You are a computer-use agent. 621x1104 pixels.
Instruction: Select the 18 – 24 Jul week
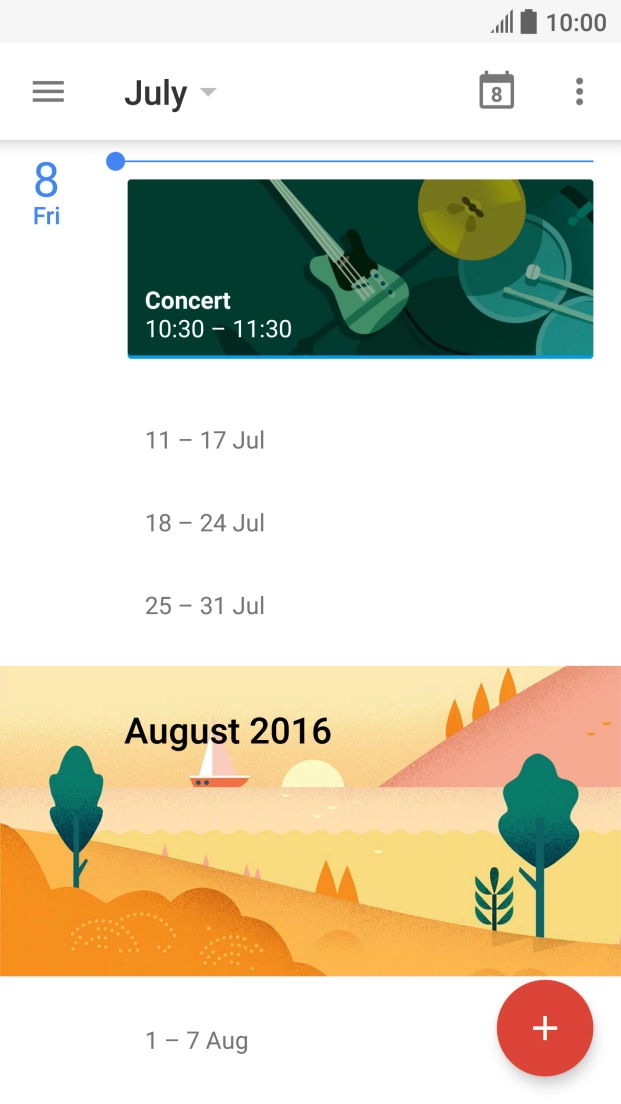tap(205, 523)
